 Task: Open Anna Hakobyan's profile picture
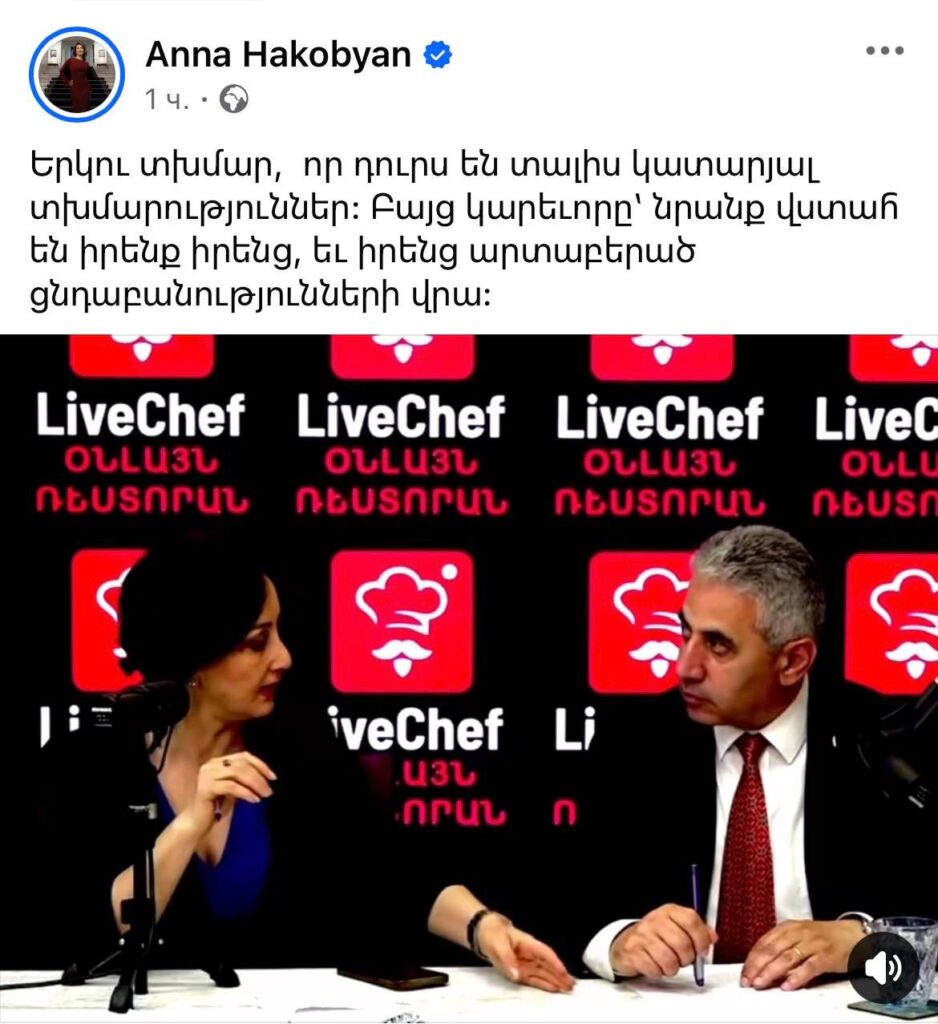[77, 75]
